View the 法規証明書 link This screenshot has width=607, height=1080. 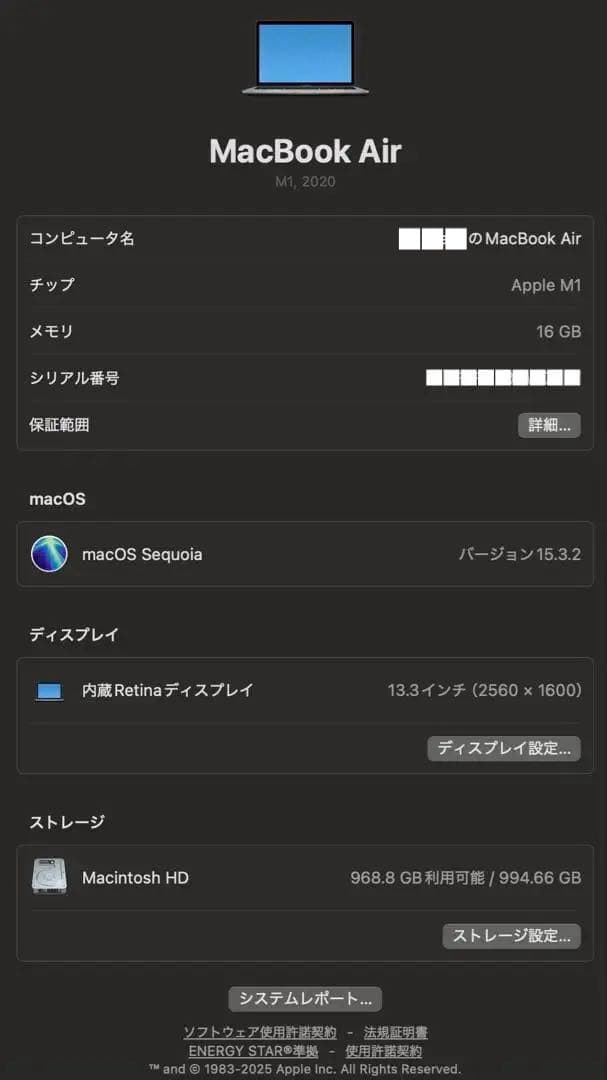[395, 1032]
